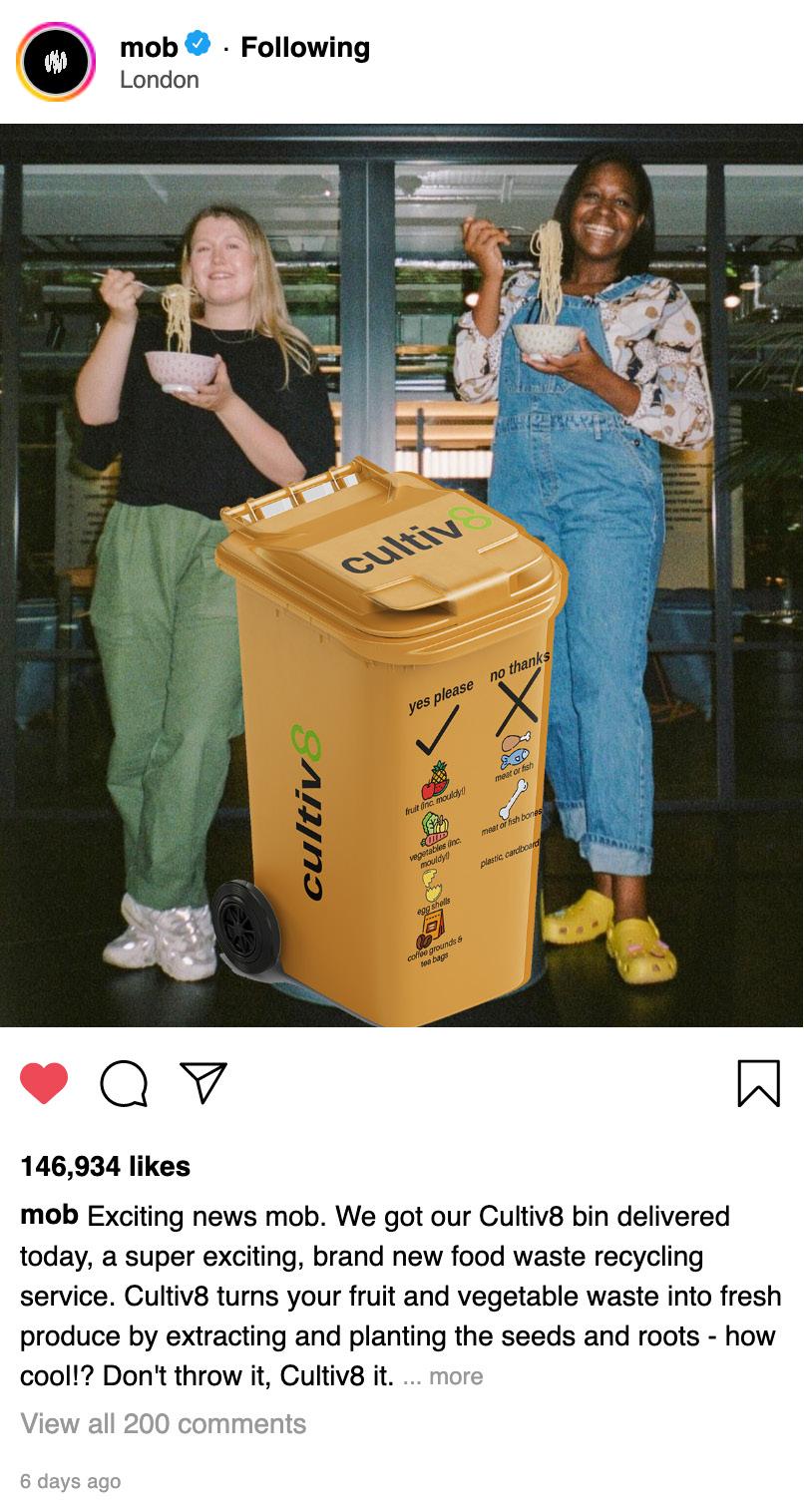The image size is (804, 1512).
Task: Open comments via the speech bubble icon
Action: [x=124, y=1083]
